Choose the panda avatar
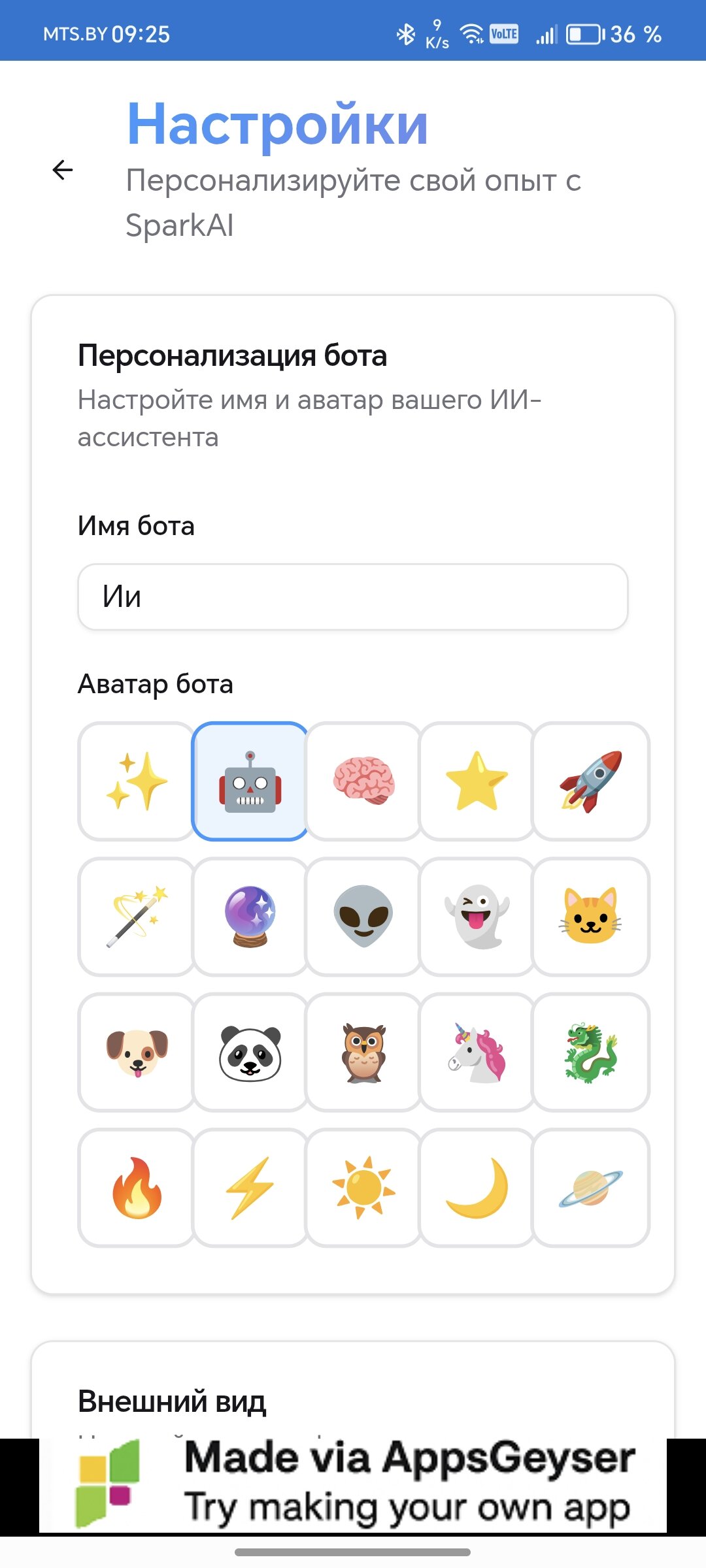The width and height of the screenshot is (706, 1568). (x=250, y=1052)
